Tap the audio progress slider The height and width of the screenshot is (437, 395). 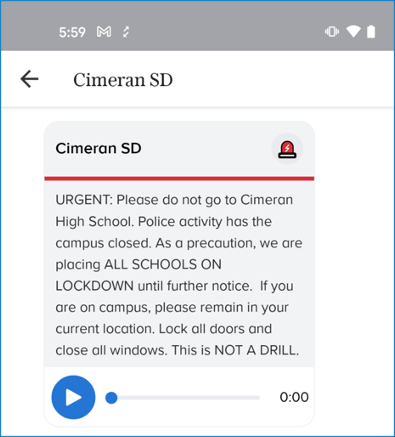click(182, 397)
